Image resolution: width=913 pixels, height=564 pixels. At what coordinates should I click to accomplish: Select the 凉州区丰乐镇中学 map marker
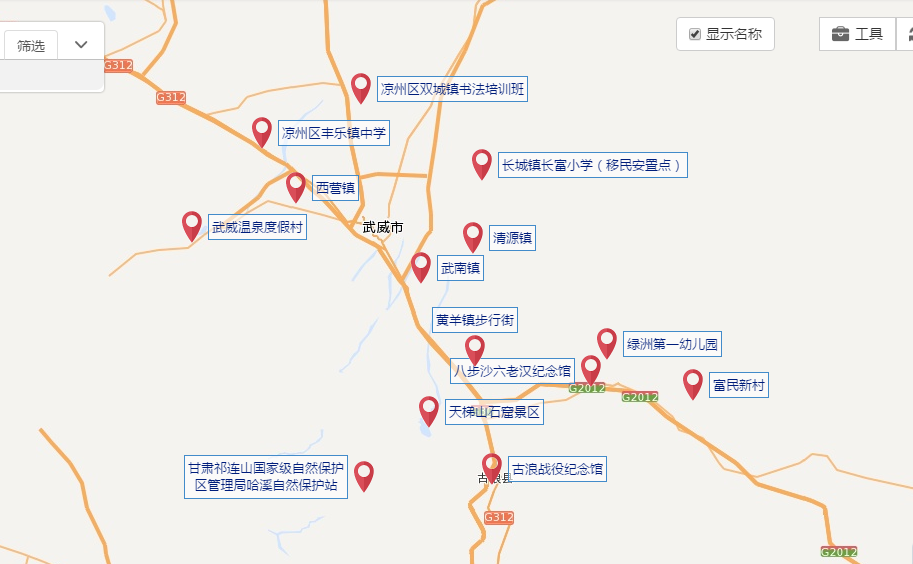(x=262, y=131)
